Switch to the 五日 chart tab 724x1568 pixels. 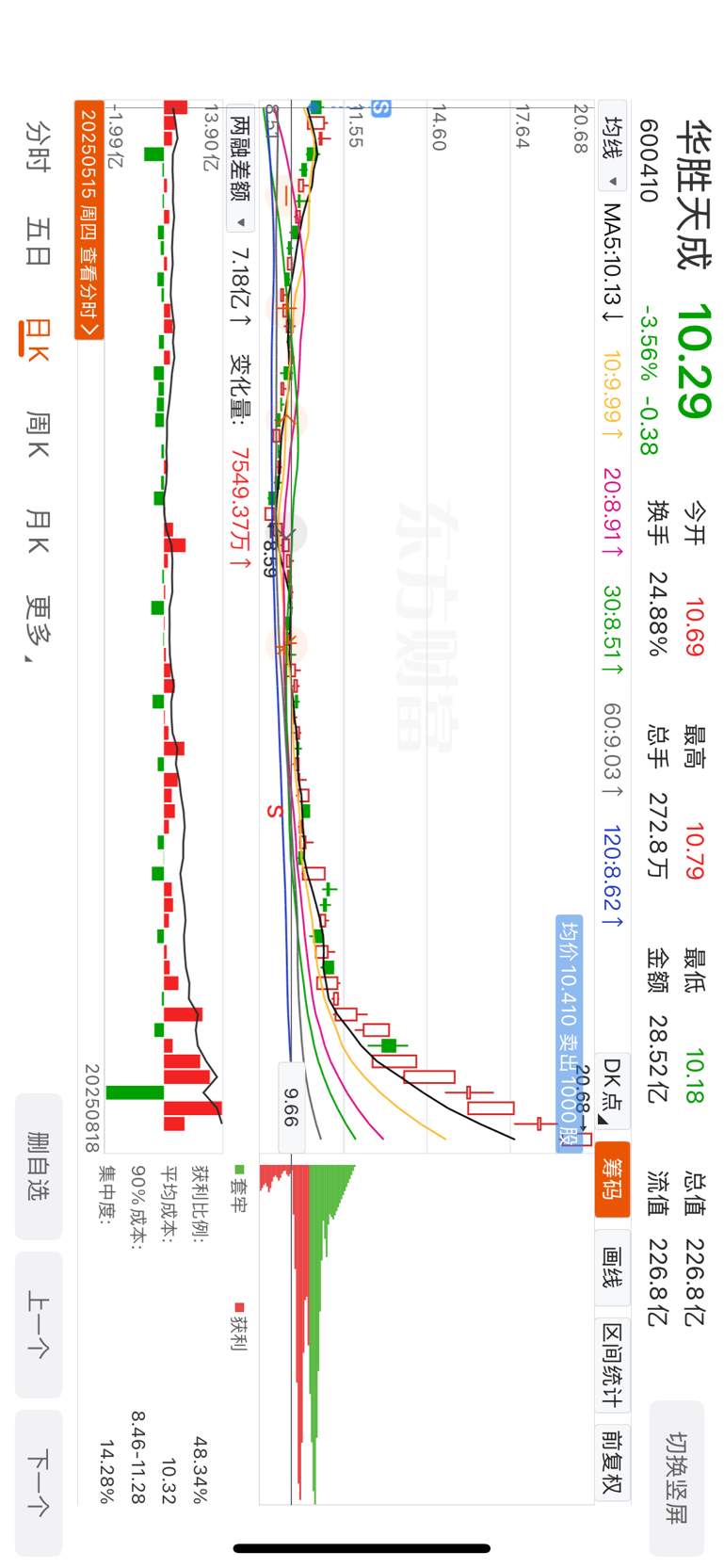tap(39, 241)
